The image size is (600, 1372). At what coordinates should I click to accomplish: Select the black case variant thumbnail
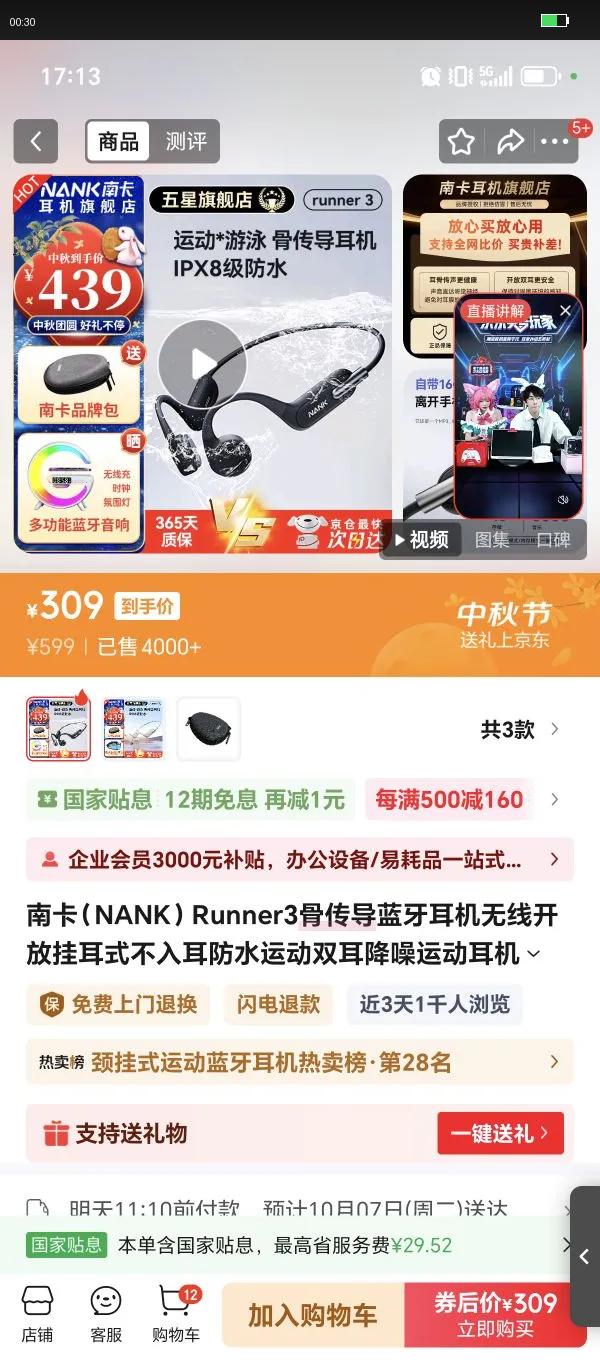(209, 729)
